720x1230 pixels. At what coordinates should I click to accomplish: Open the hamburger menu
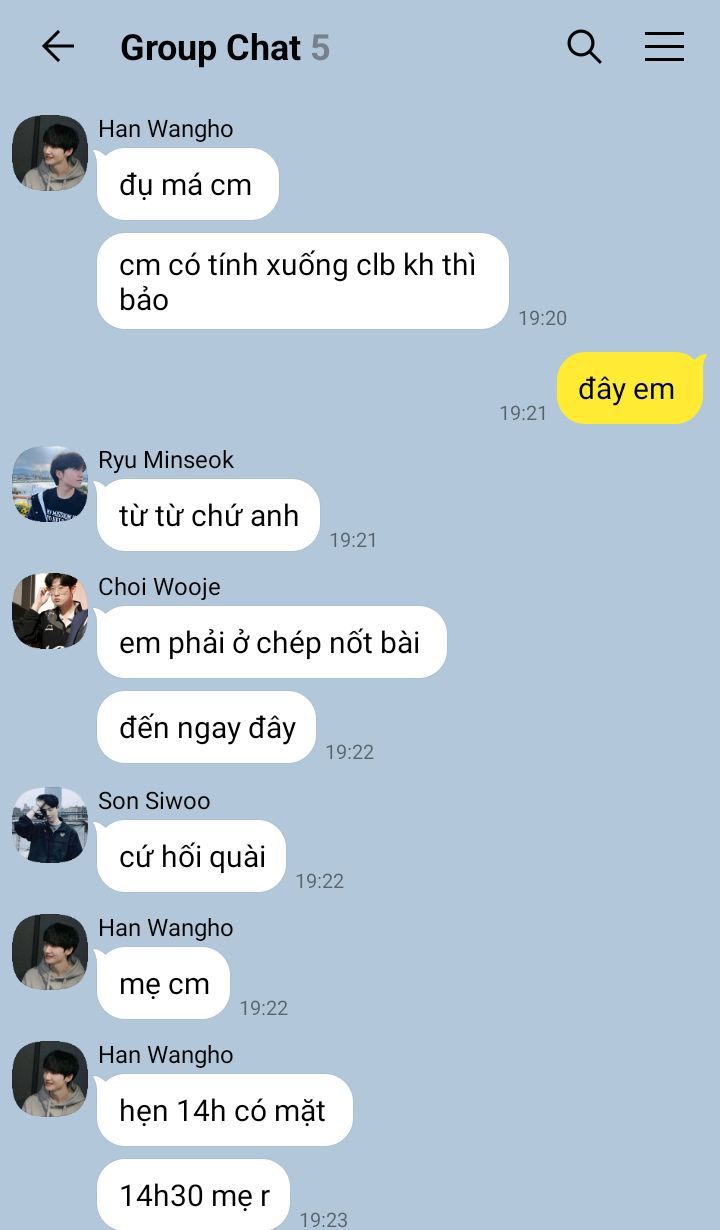point(664,47)
